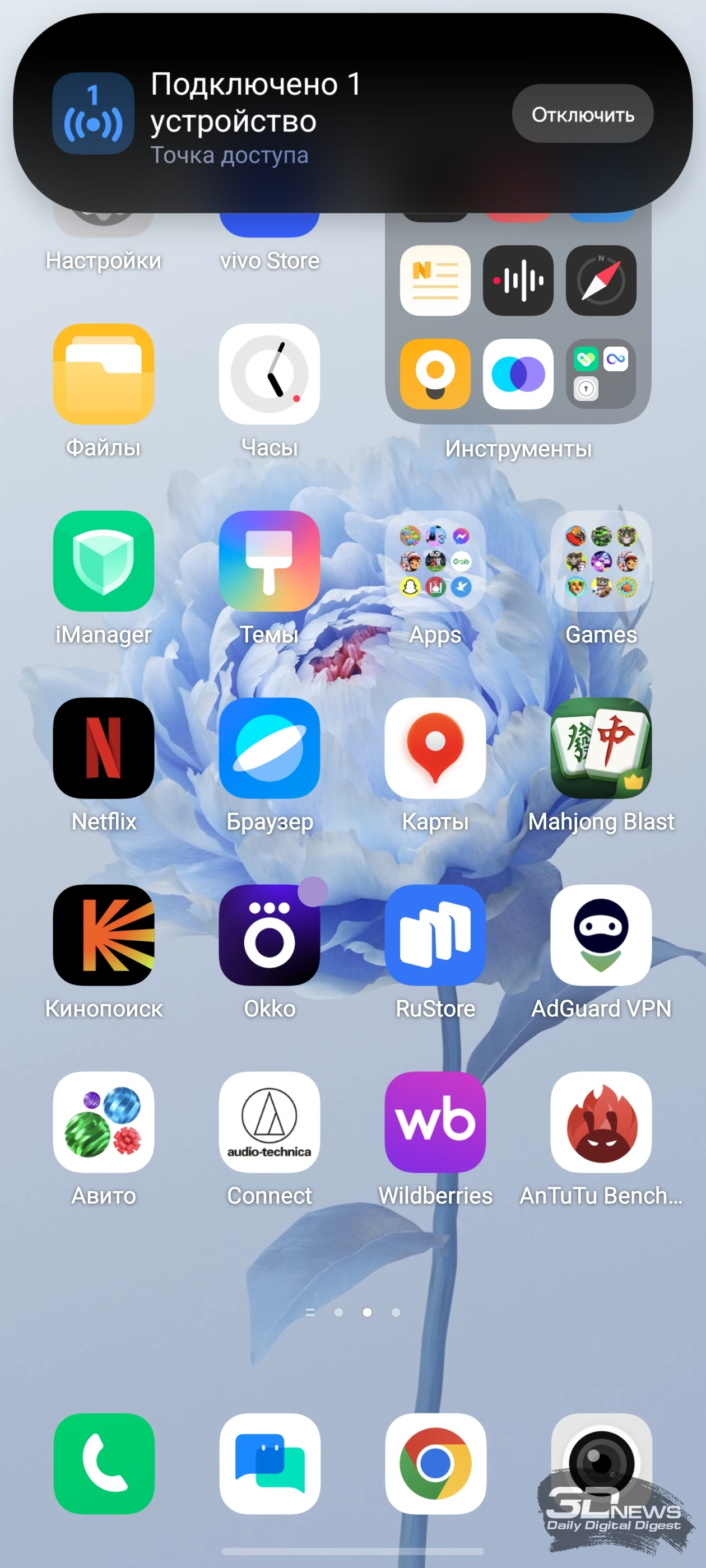The image size is (706, 1568).
Task: Open audio-technica Connect
Action: click(x=270, y=1121)
